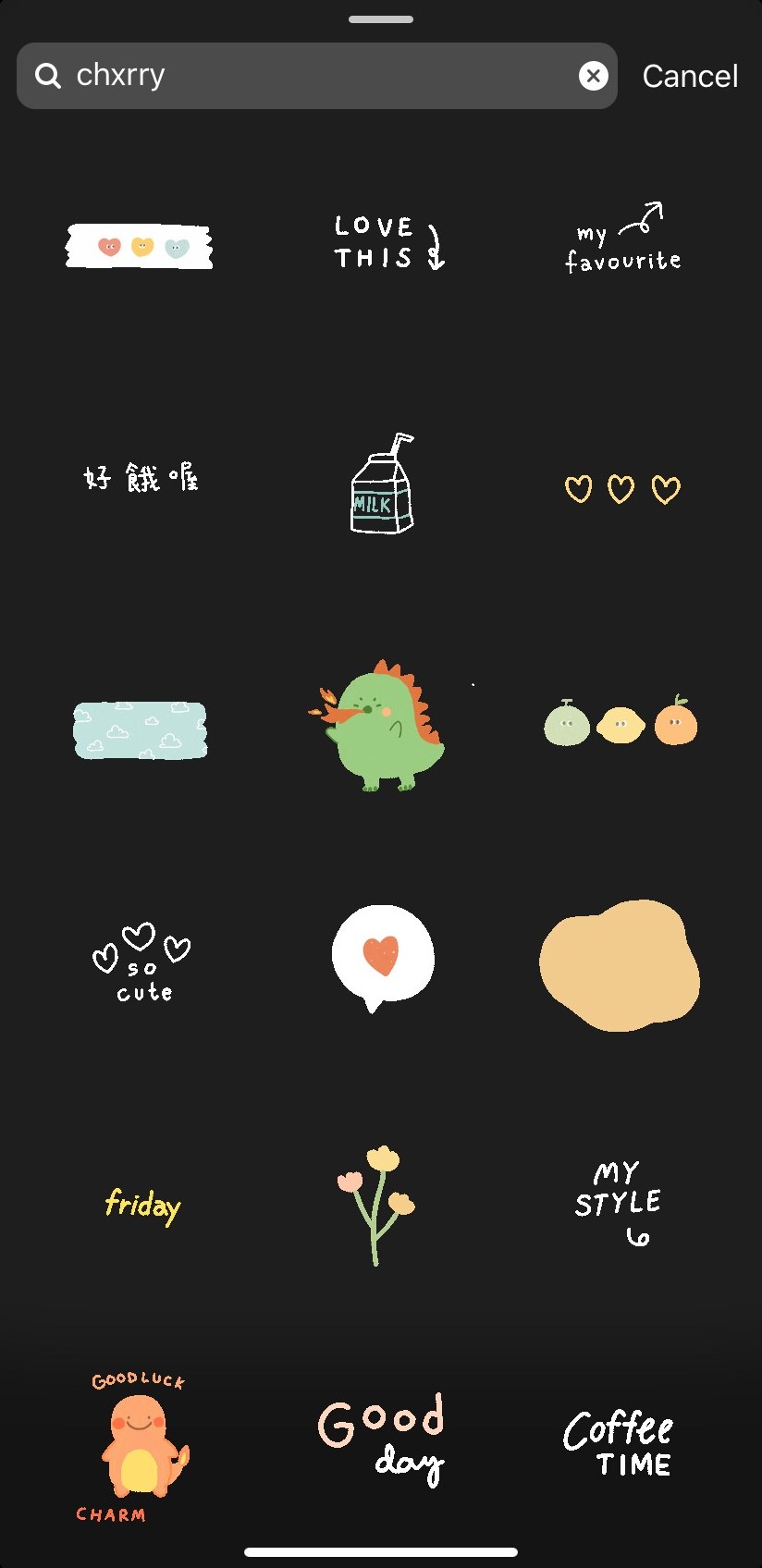Add the so cute sticker

pyautogui.click(x=141, y=963)
